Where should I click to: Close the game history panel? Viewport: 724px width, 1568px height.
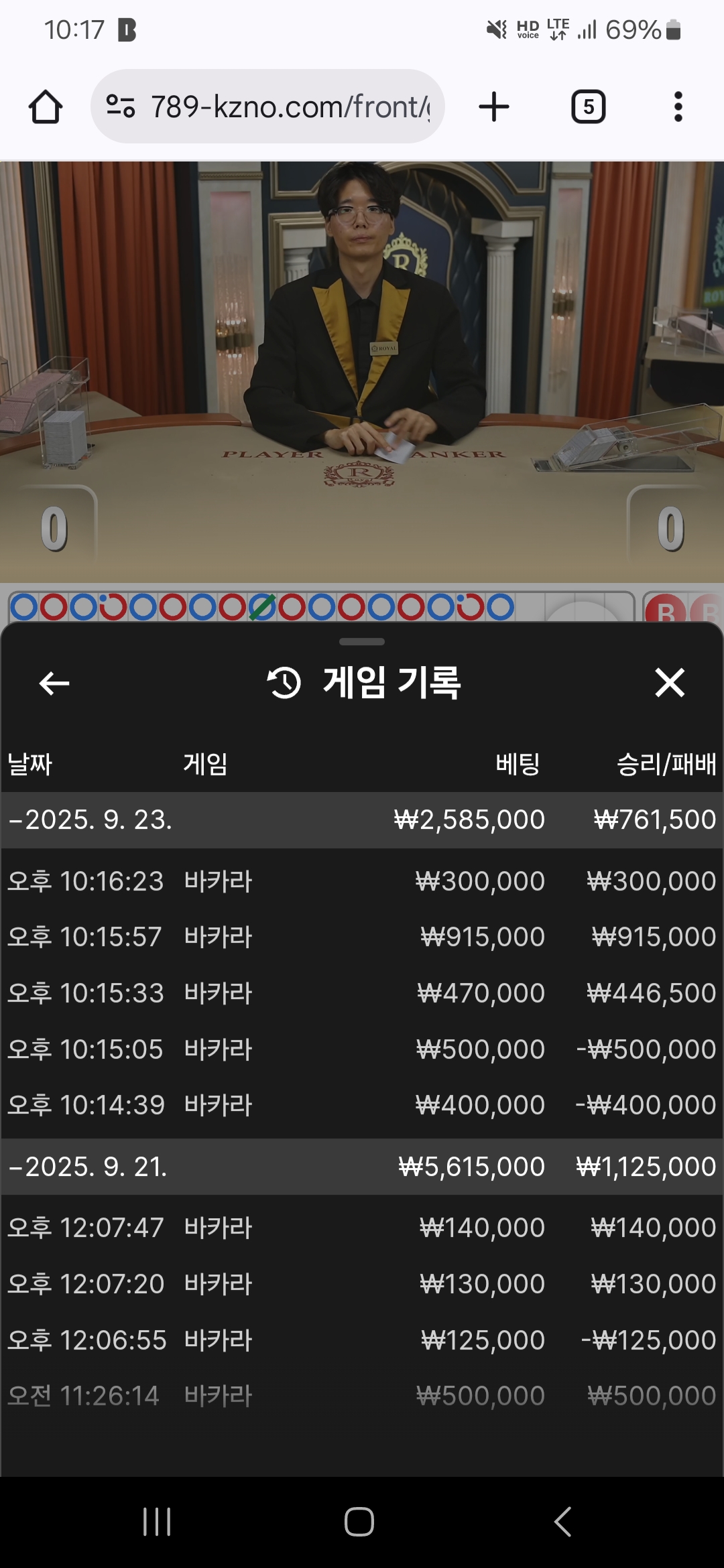coord(669,683)
